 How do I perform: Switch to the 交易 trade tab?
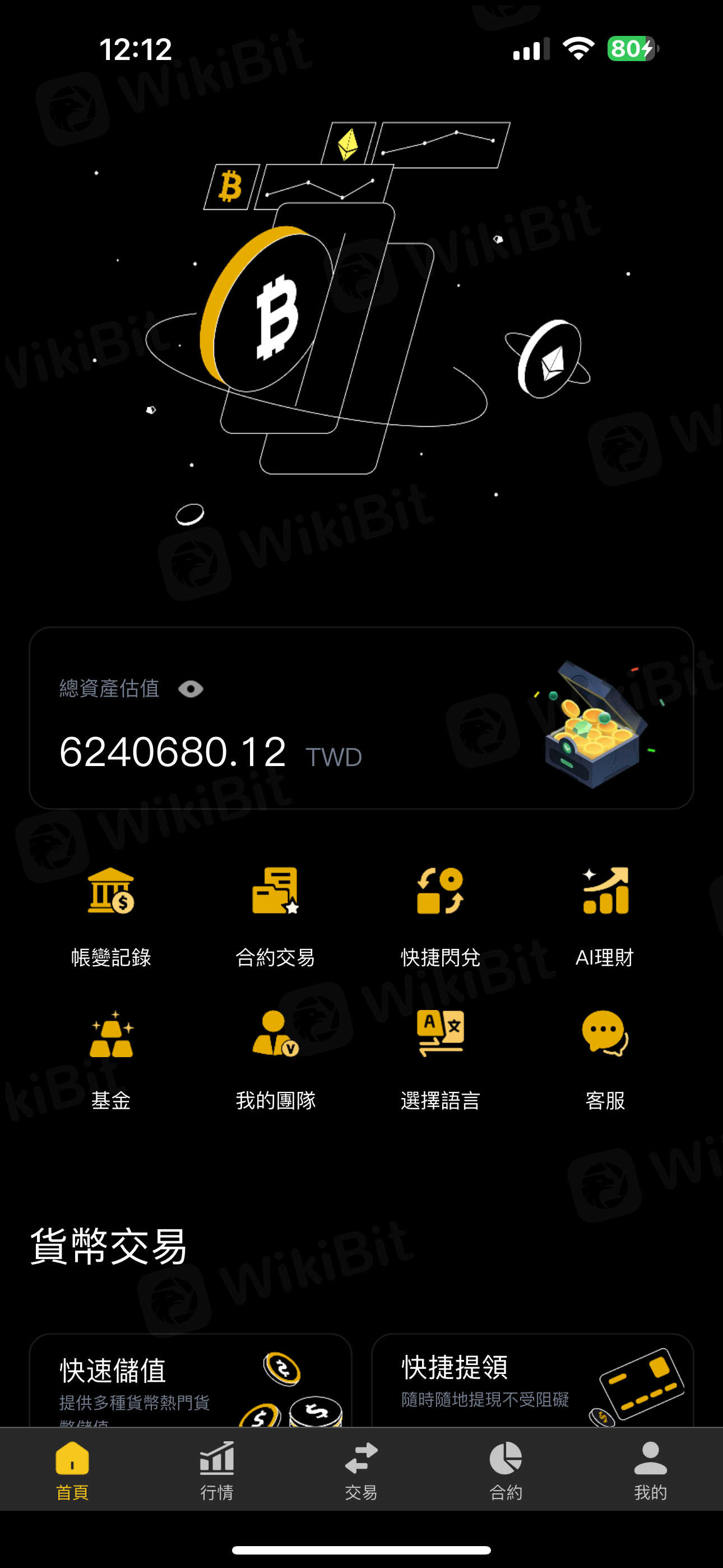361,1469
